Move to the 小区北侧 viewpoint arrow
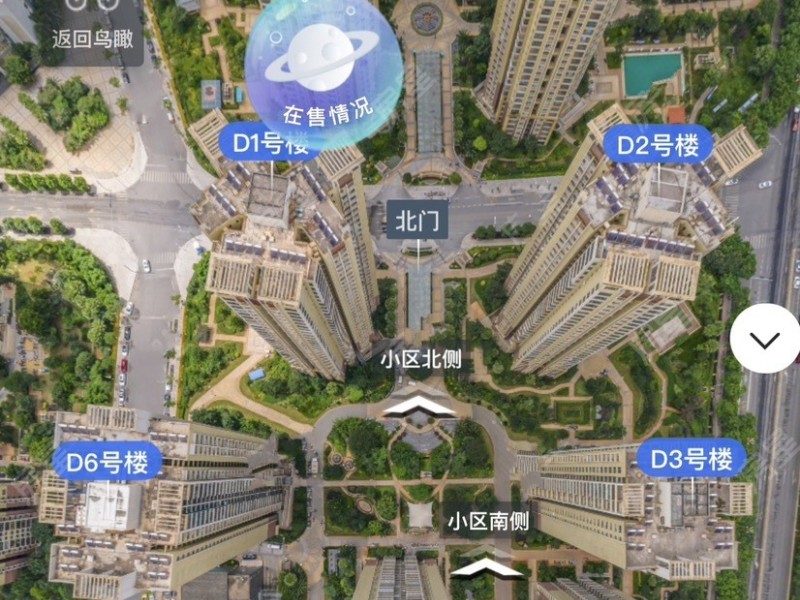 pos(420,405)
